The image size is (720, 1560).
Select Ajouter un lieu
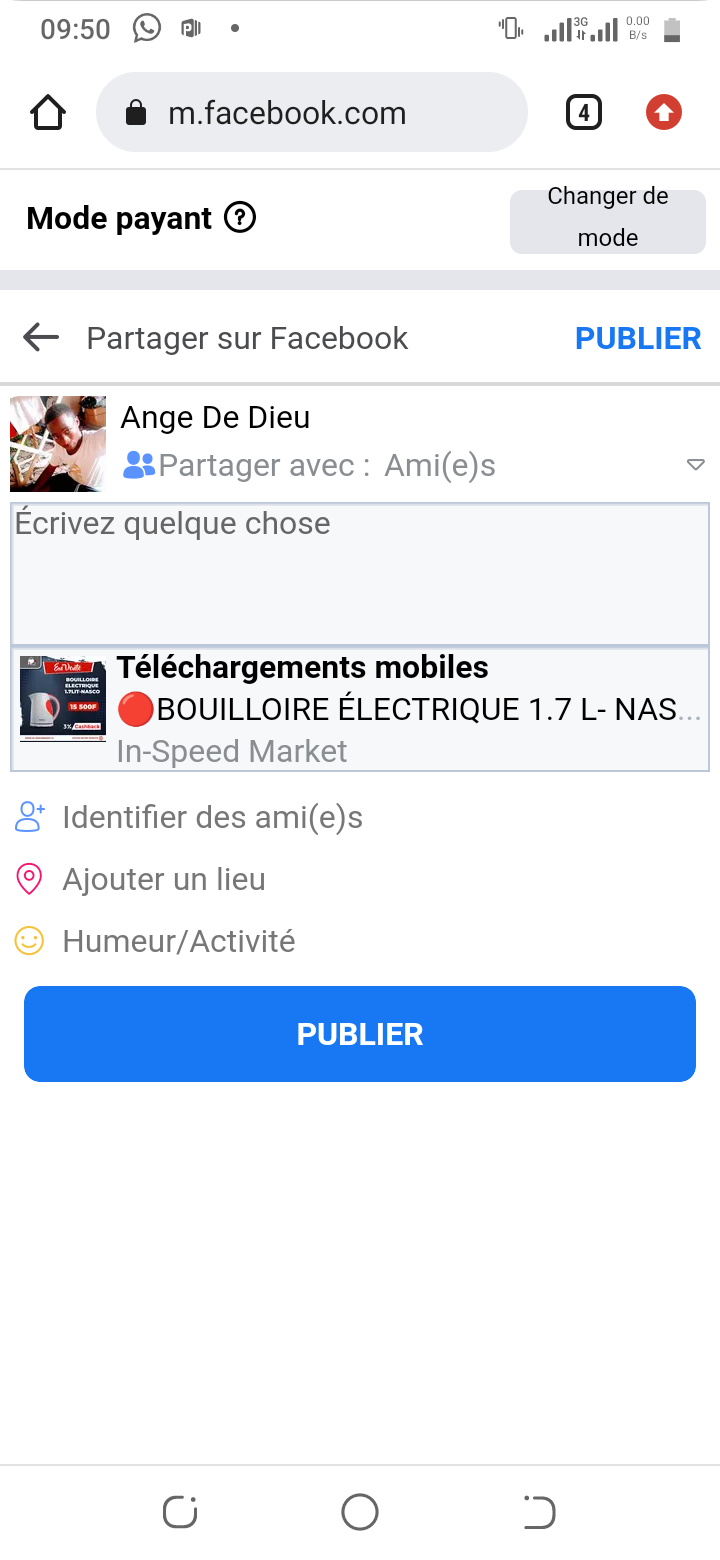(163, 879)
